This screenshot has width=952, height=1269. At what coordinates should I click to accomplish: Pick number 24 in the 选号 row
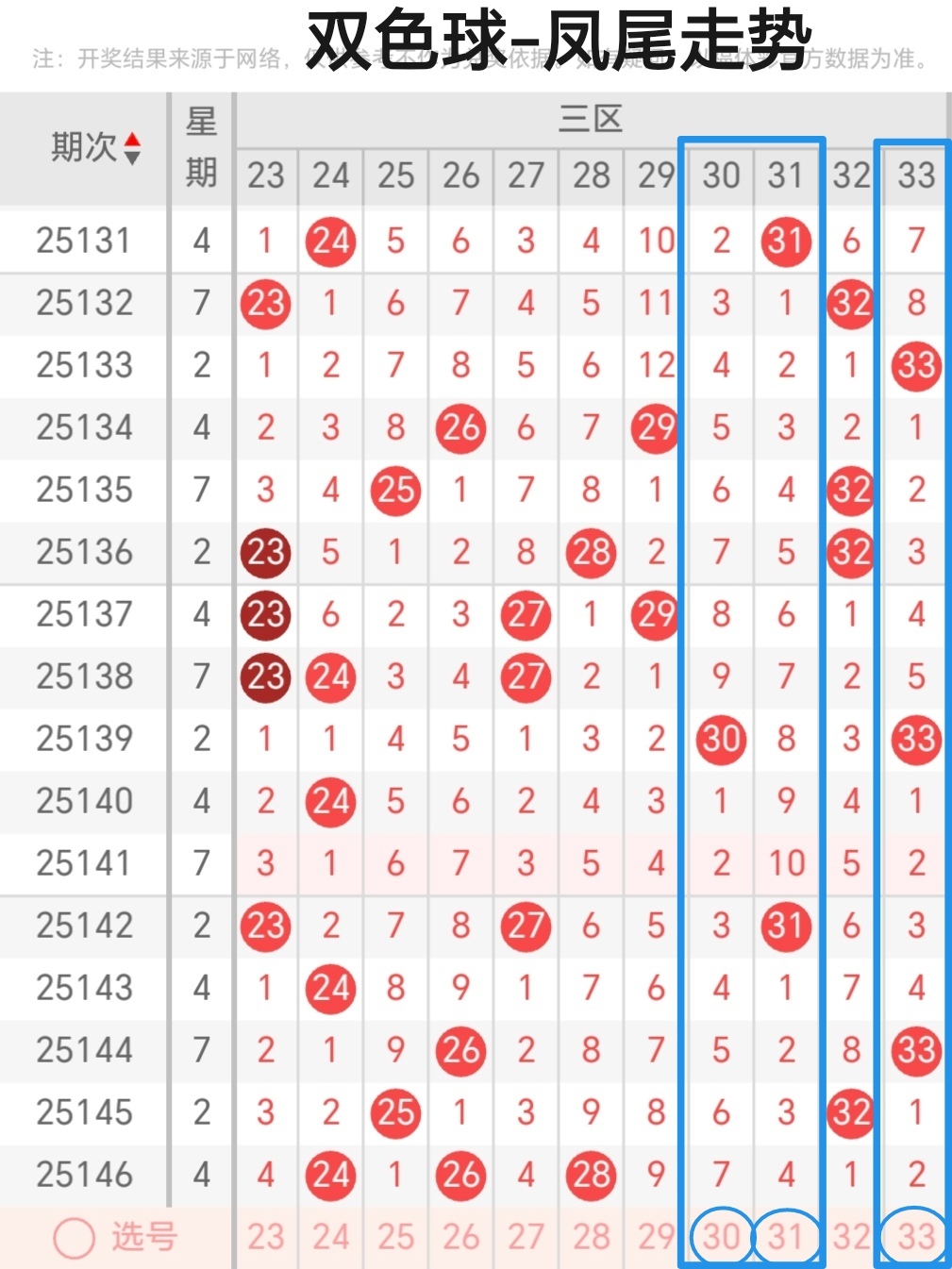331,1237
